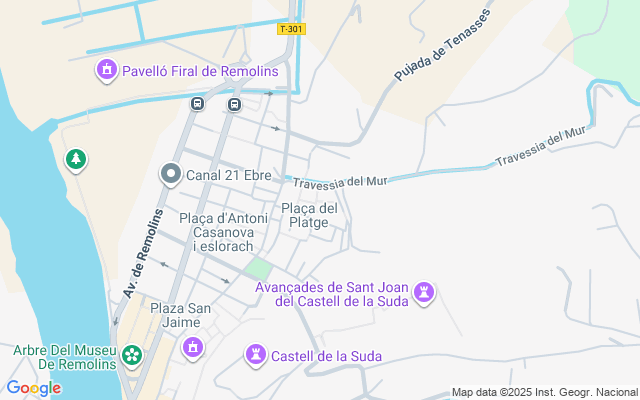640x400 pixels.
Task: Select Arbre Del Museu De Remolins pin
Action: coord(131,355)
